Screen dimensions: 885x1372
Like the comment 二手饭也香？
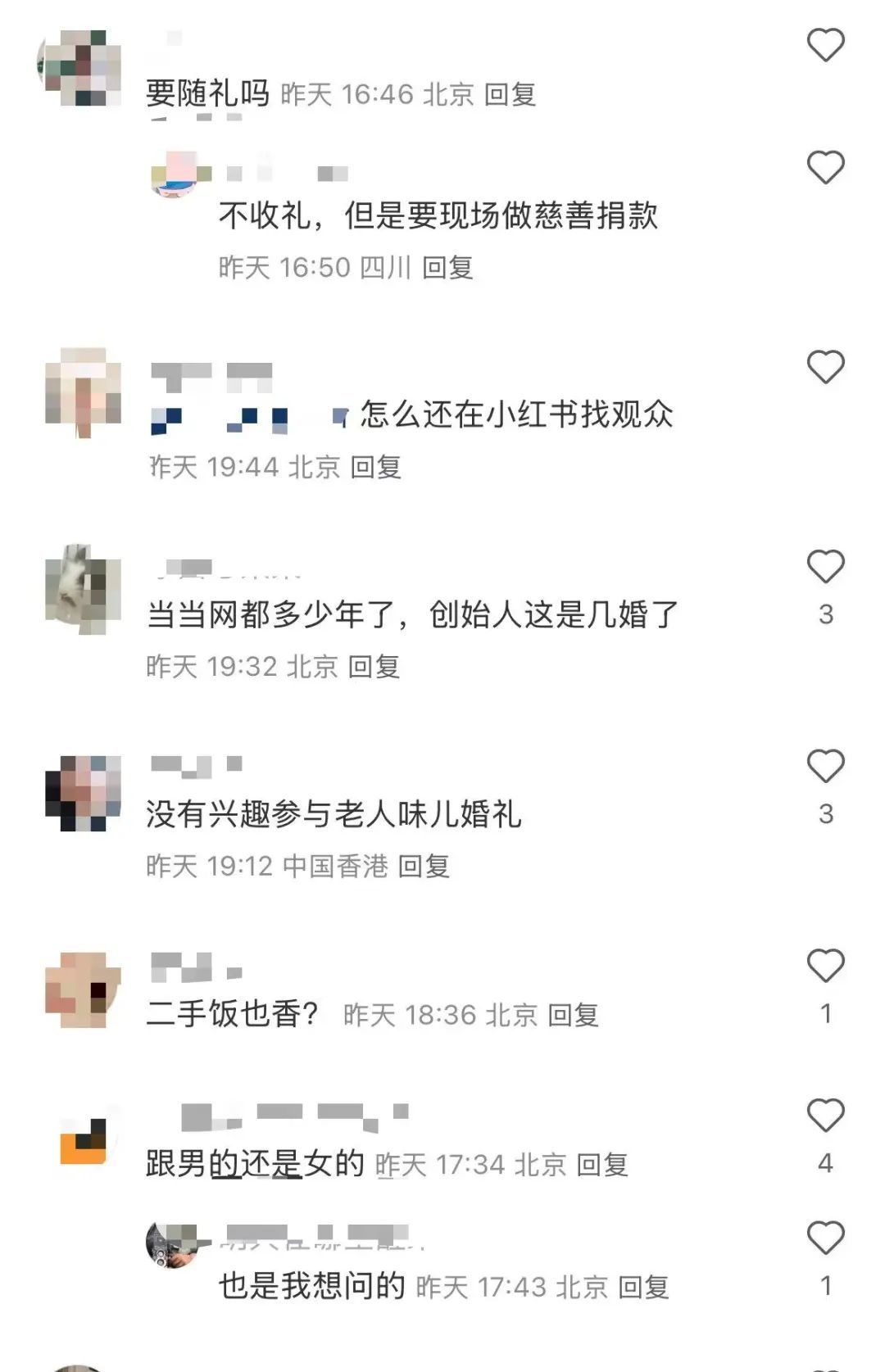(825, 967)
